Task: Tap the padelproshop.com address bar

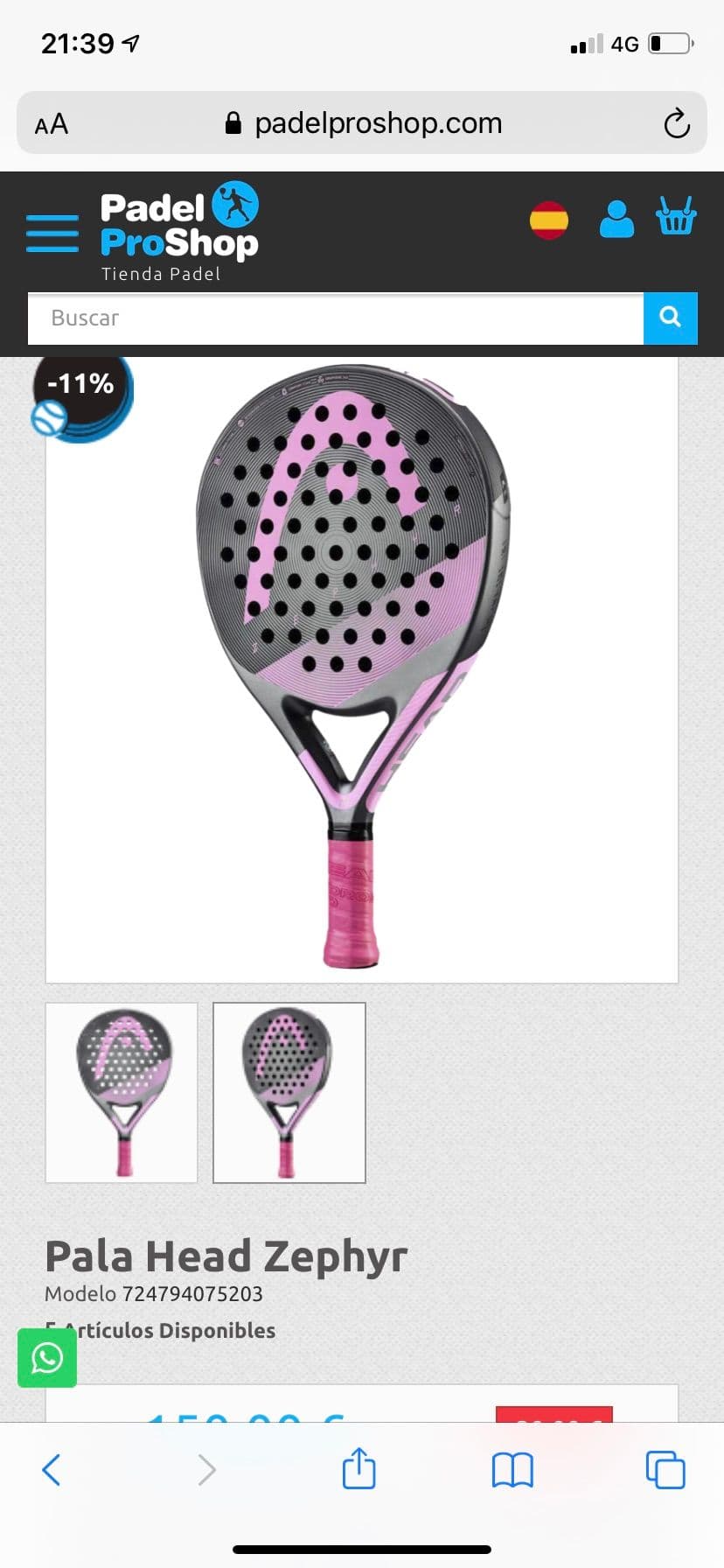Action: [x=362, y=123]
